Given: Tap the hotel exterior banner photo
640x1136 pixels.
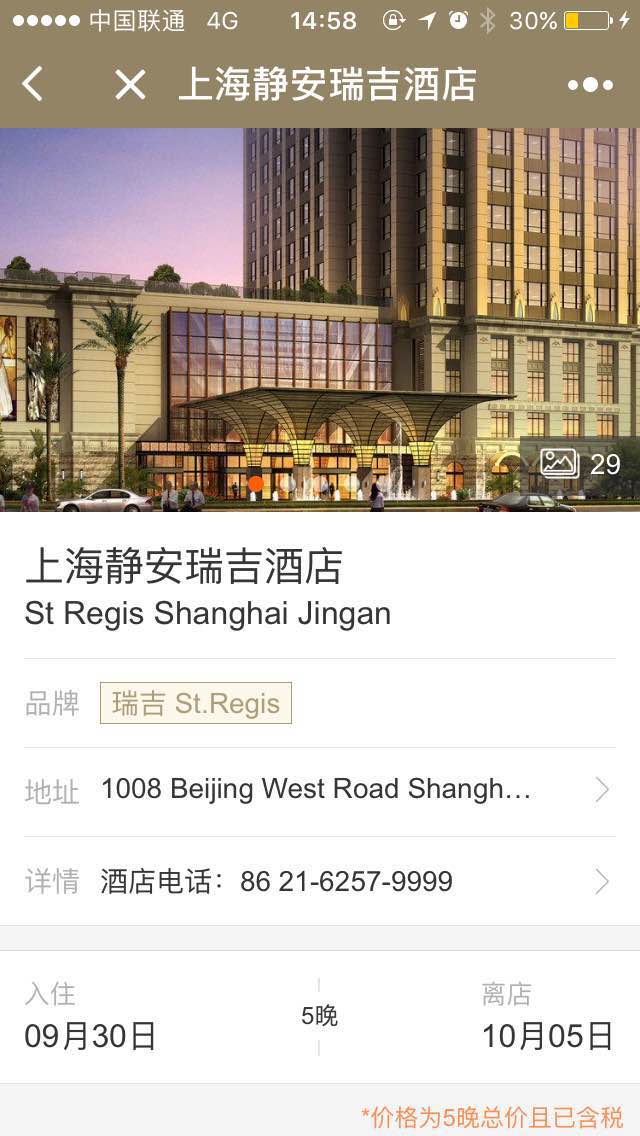Looking at the screenshot, I should click(320, 320).
